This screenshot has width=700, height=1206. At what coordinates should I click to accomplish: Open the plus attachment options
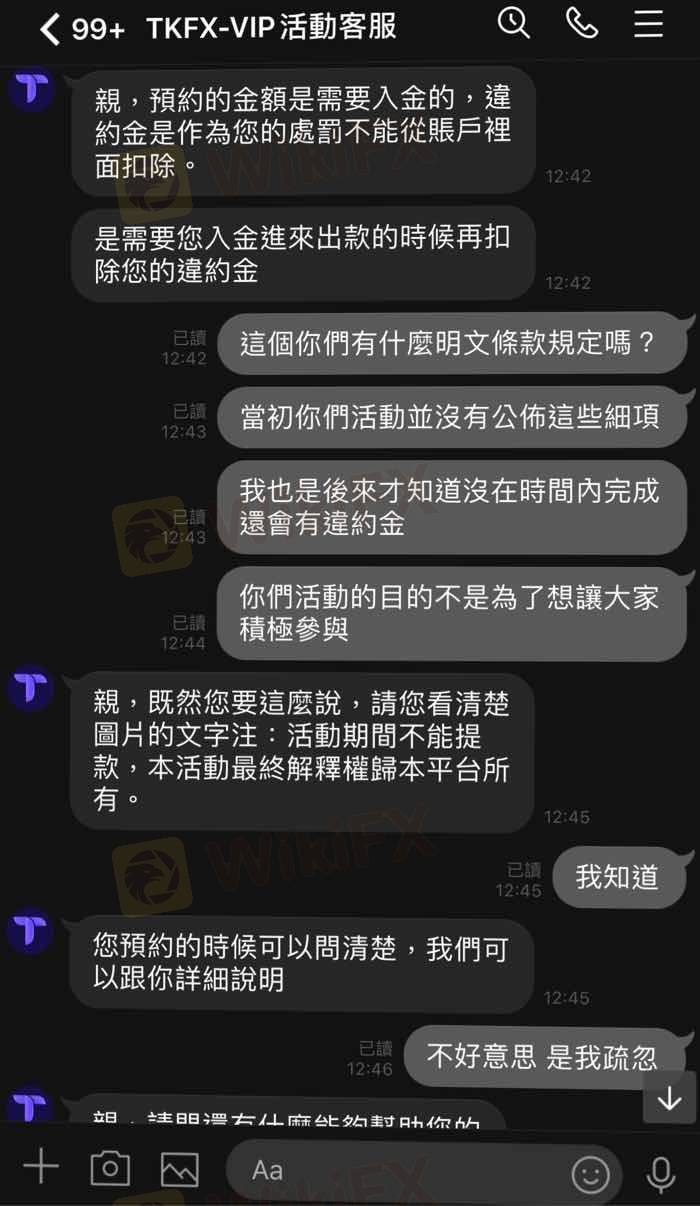[x=40, y=1167]
